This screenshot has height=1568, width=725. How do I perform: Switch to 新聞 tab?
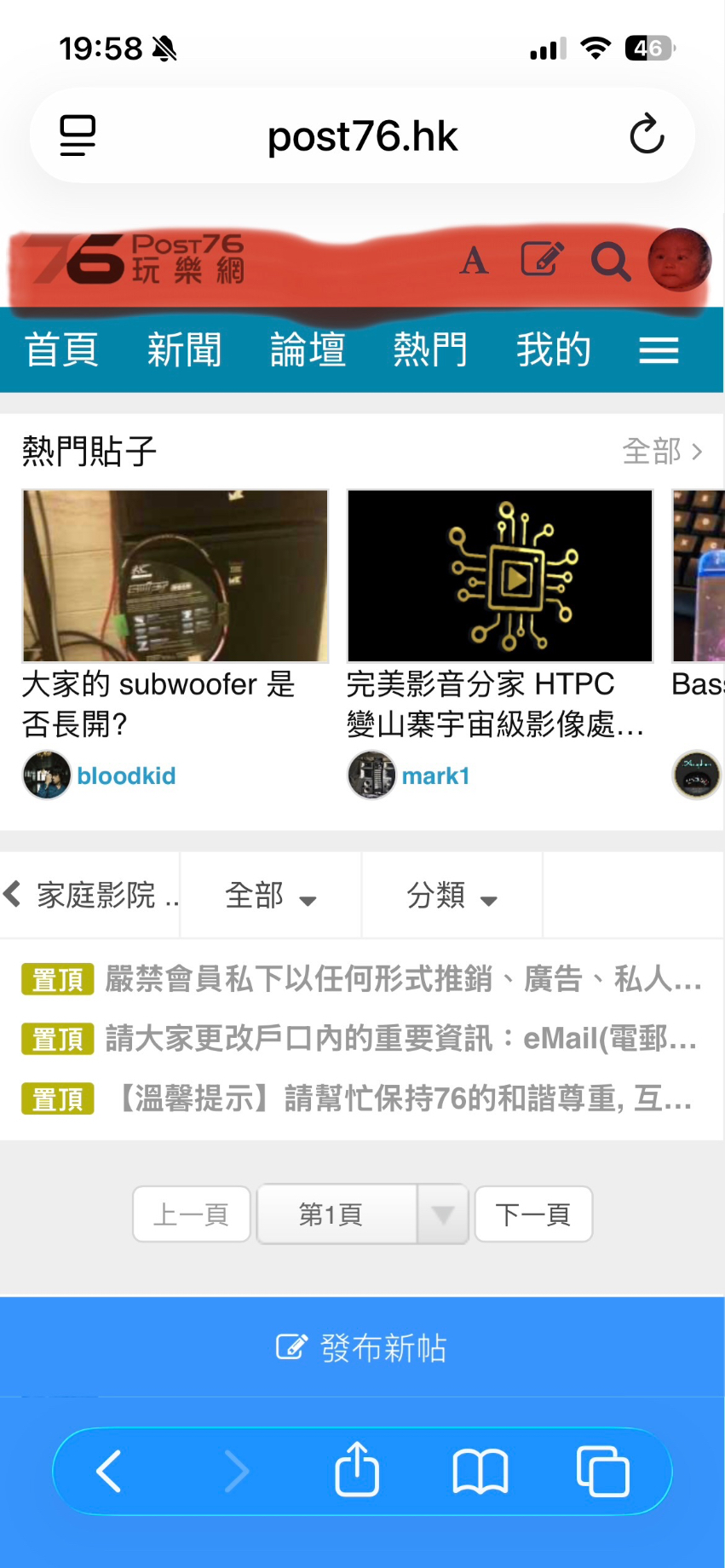click(x=184, y=350)
